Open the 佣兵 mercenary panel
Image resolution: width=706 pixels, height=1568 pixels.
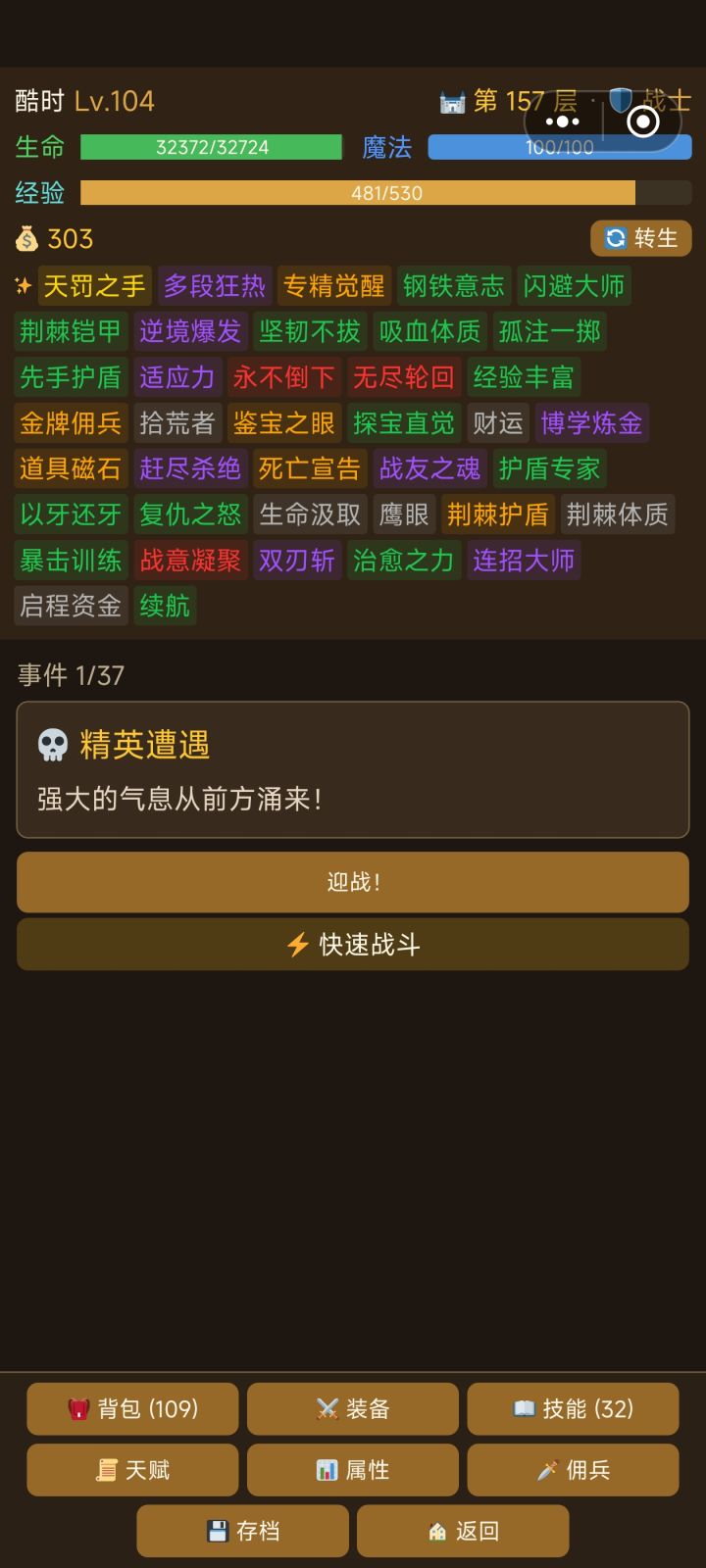573,1470
